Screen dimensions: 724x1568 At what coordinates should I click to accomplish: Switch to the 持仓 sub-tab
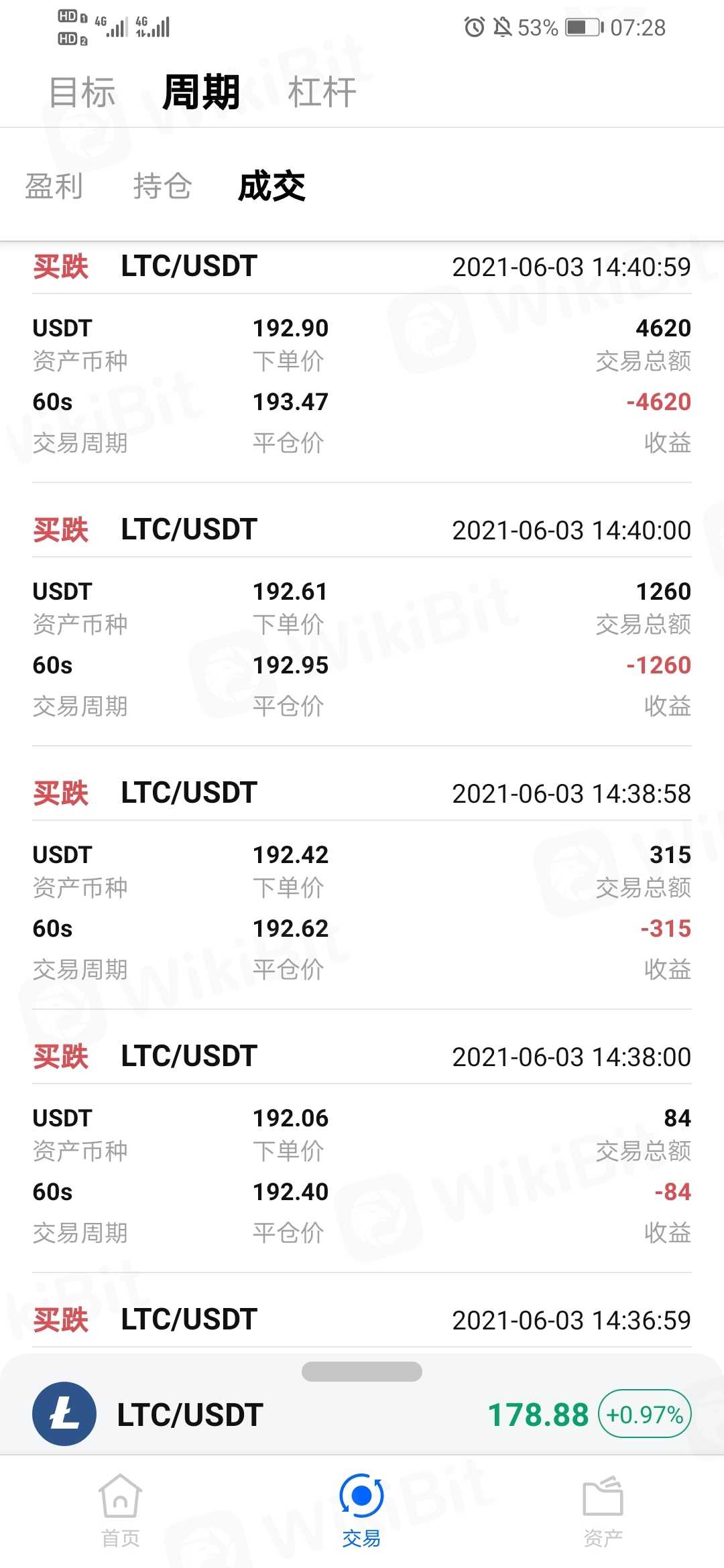(162, 186)
